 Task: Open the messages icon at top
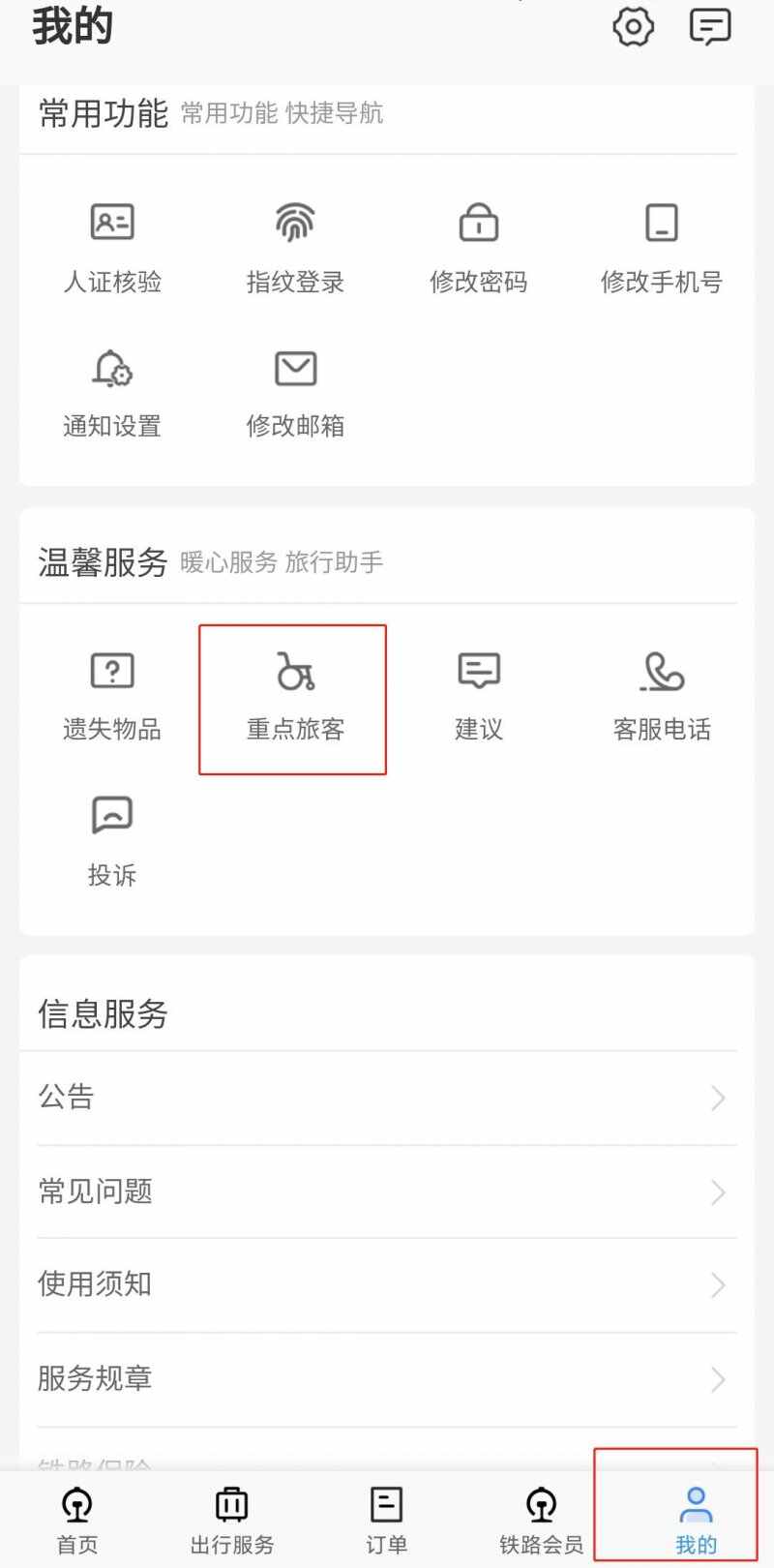pos(709,27)
